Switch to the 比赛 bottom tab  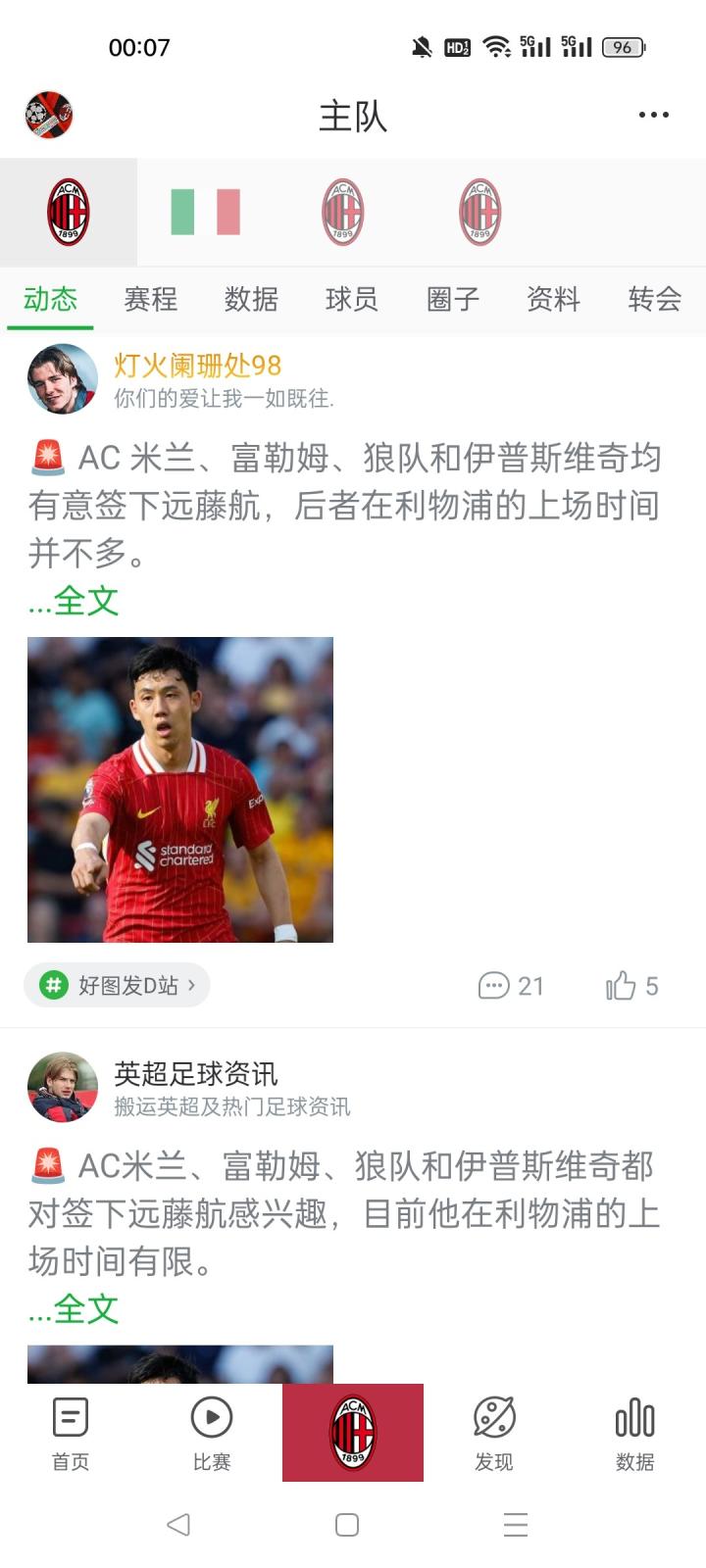point(212,1434)
